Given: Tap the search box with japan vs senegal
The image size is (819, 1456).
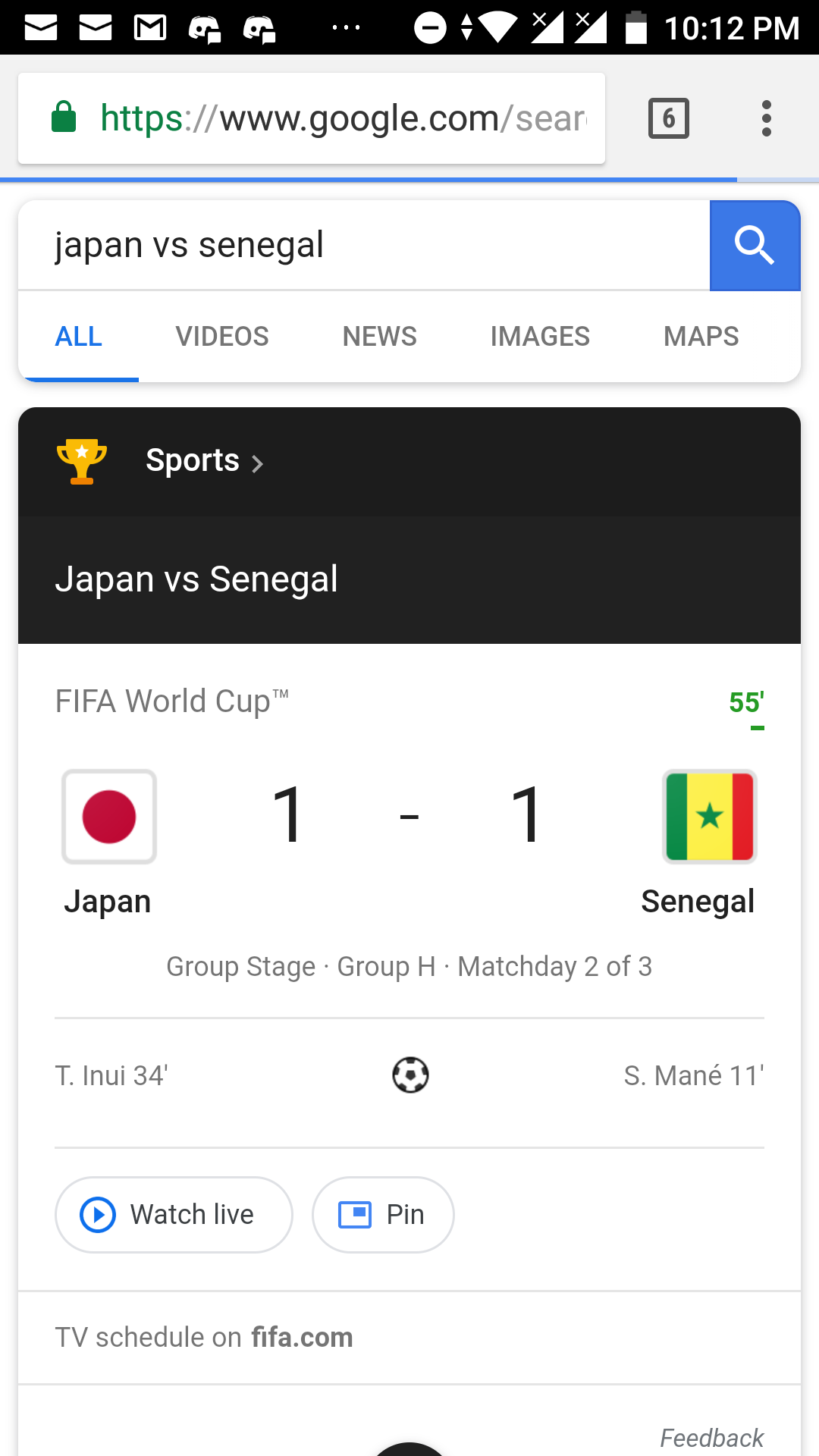Looking at the screenshot, I should pyautogui.click(x=362, y=245).
